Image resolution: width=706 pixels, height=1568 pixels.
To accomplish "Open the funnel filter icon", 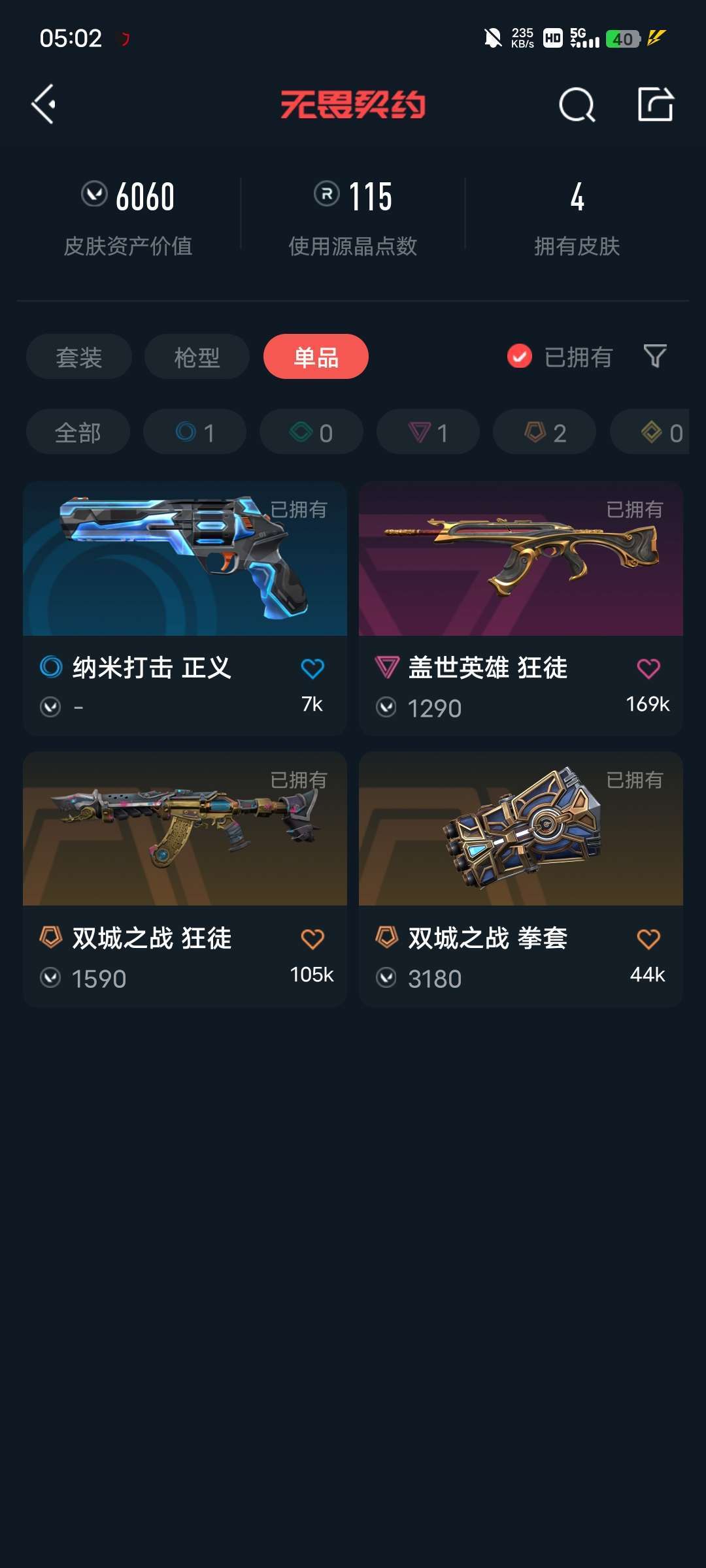I will (655, 357).
